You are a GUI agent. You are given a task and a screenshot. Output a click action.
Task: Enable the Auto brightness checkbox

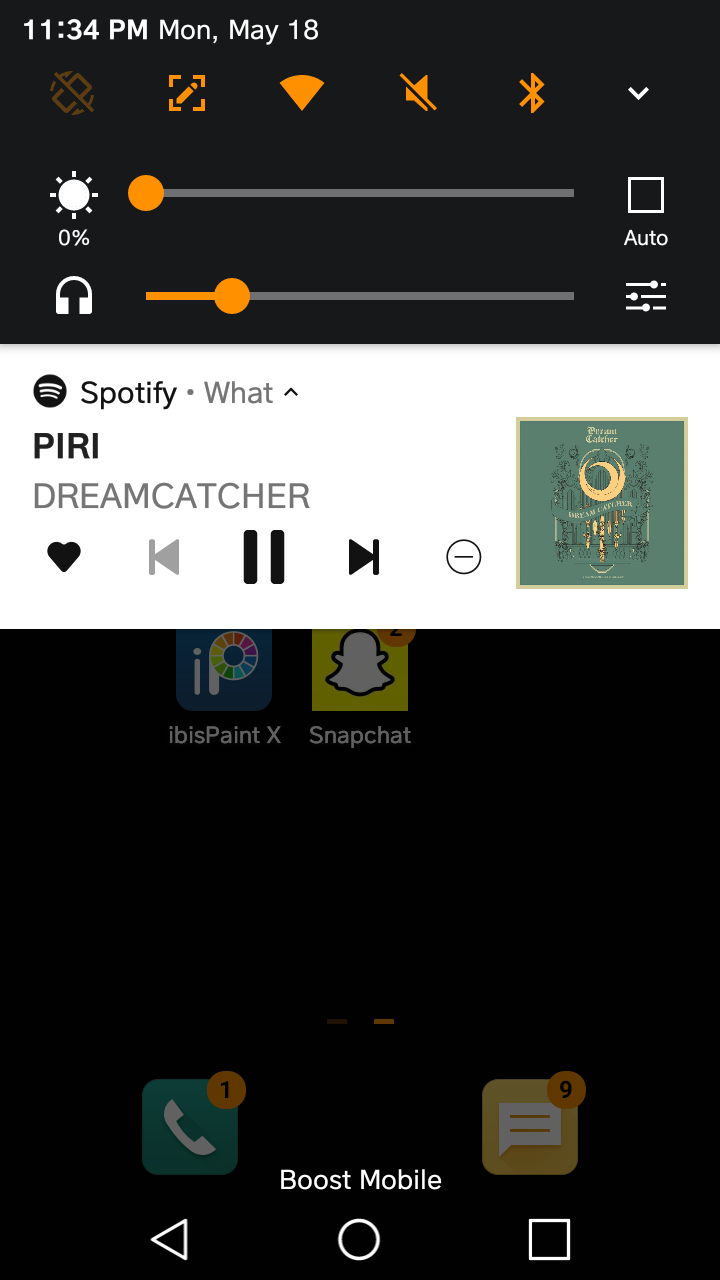click(x=646, y=195)
